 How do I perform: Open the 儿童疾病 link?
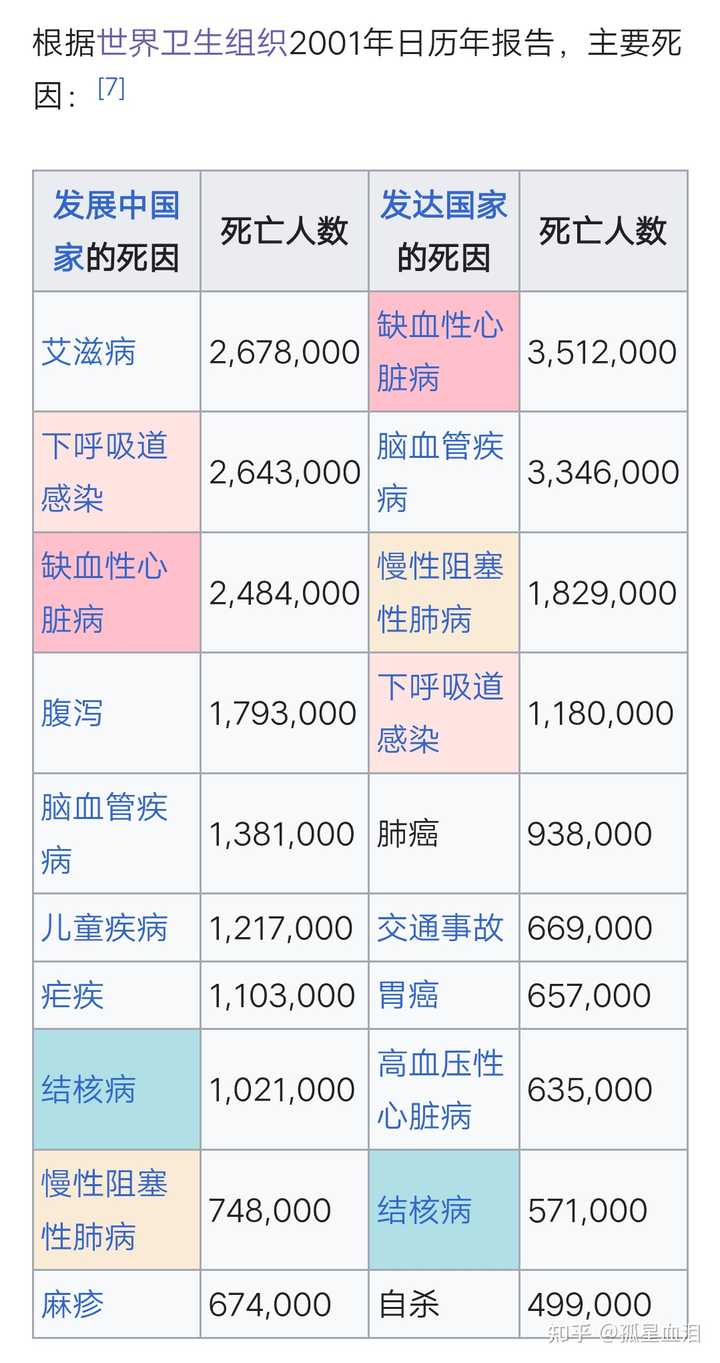(x=104, y=928)
